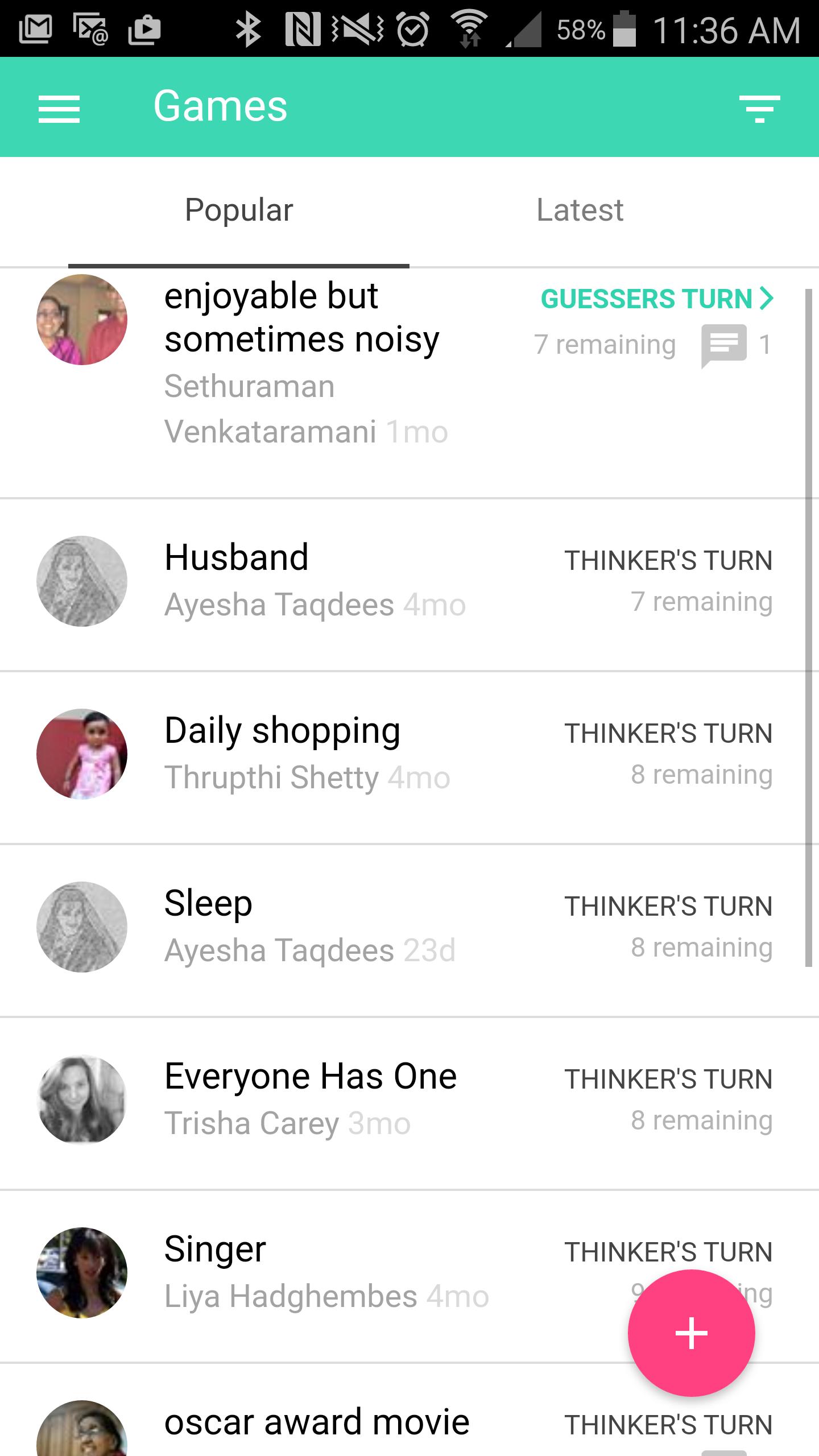Image resolution: width=819 pixels, height=1456 pixels.
Task: Tap GUESSERS TURN on the first game
Action: [656, 299]
